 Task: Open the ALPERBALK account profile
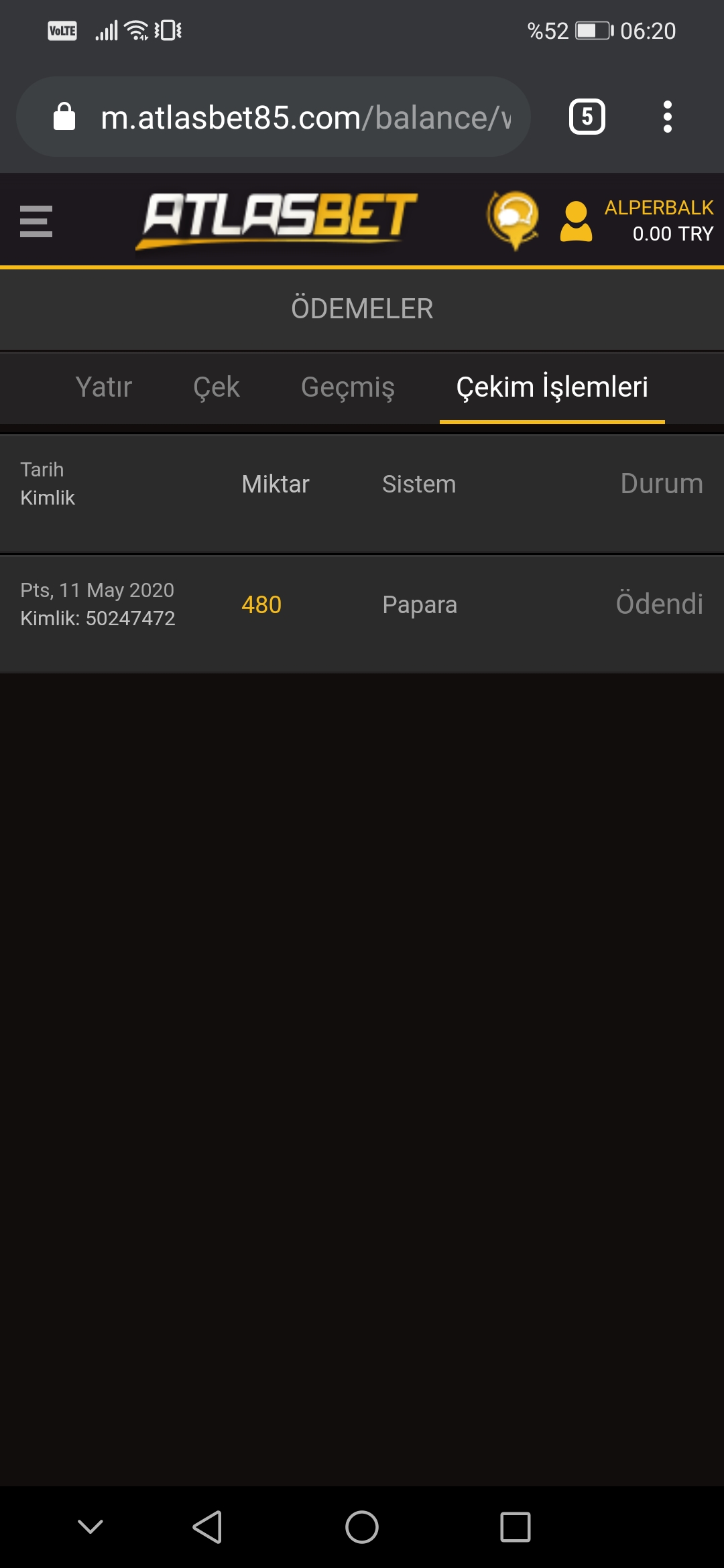pyautogui.click(x=637, y=220)
